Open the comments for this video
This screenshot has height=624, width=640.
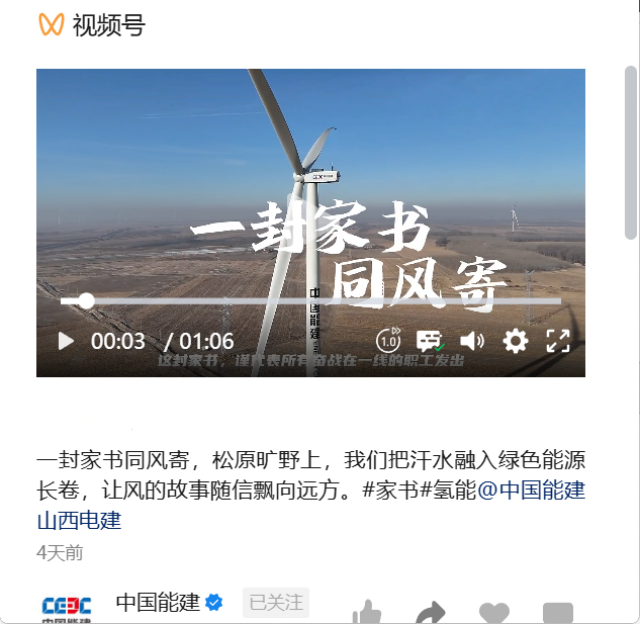(557, 612)
